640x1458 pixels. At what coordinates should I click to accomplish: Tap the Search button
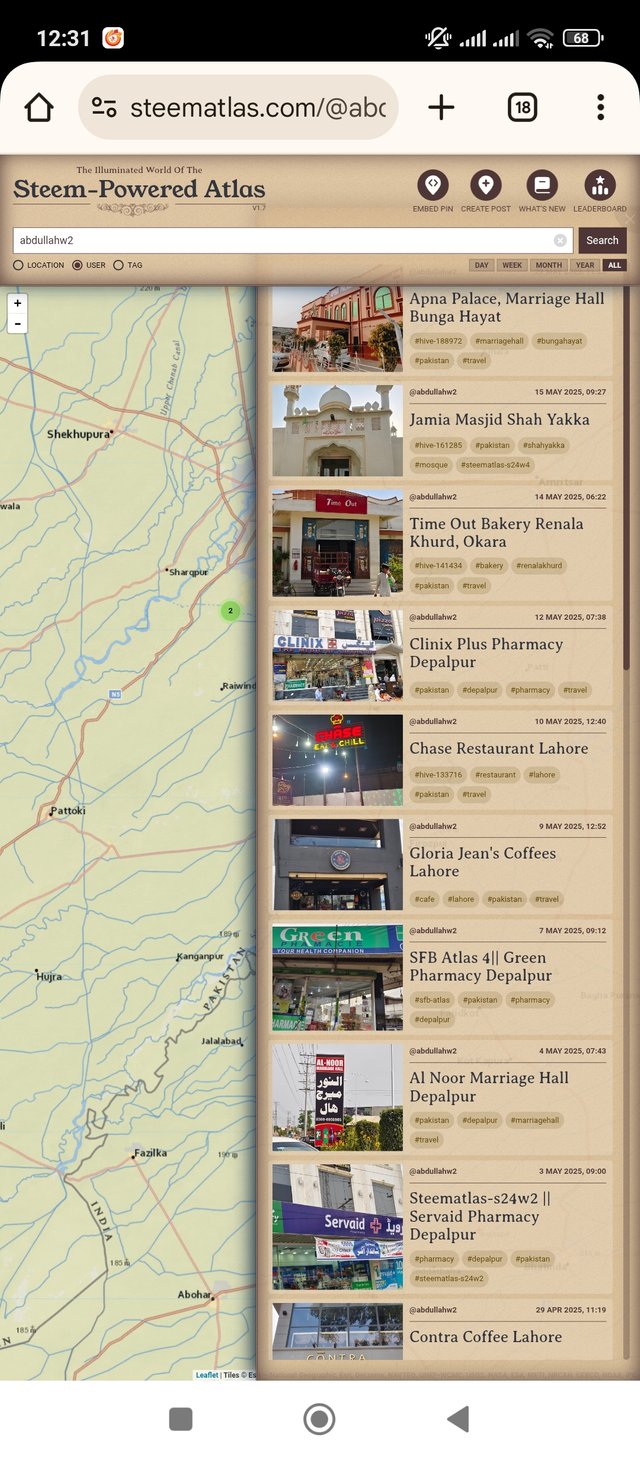click(x=602, y=240)
